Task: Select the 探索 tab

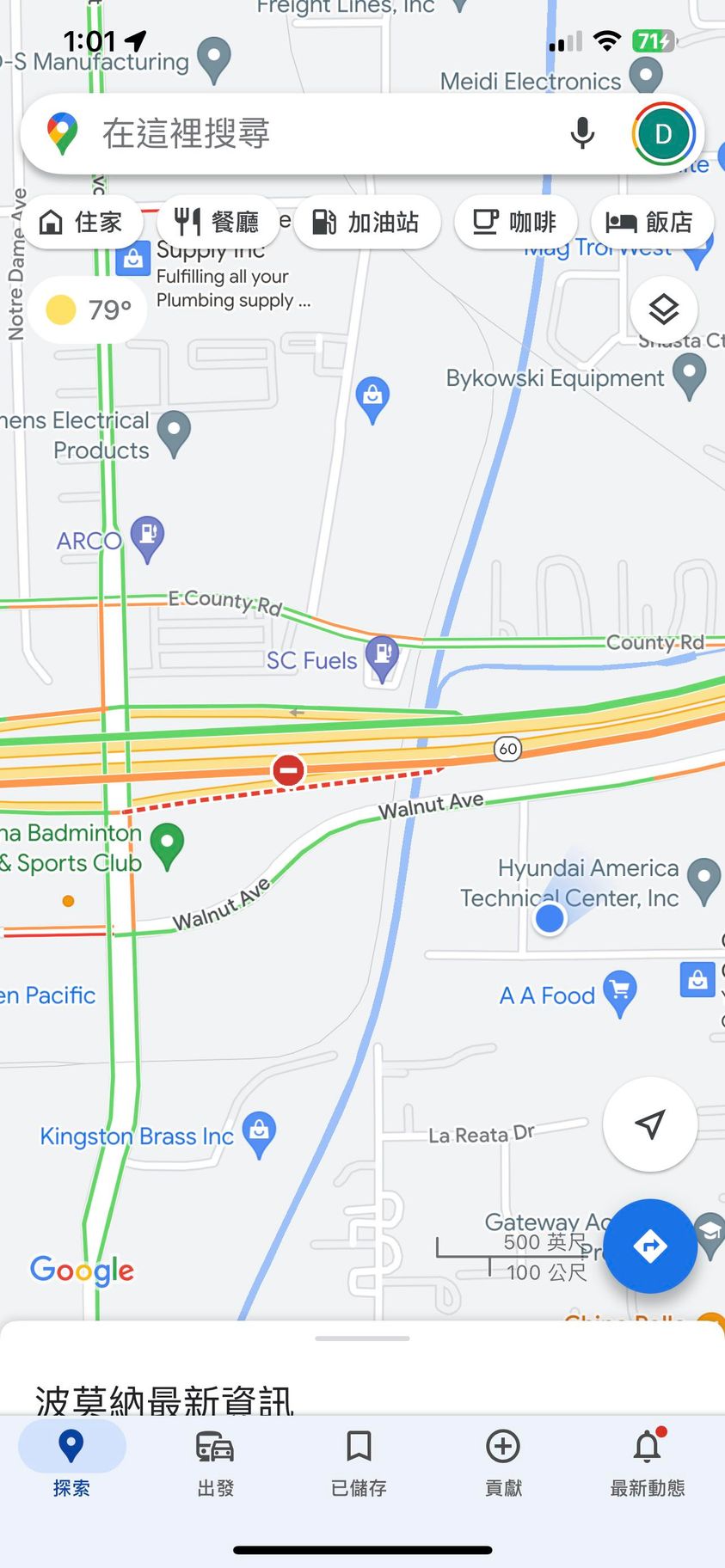Action: [x=71, y=1460]
